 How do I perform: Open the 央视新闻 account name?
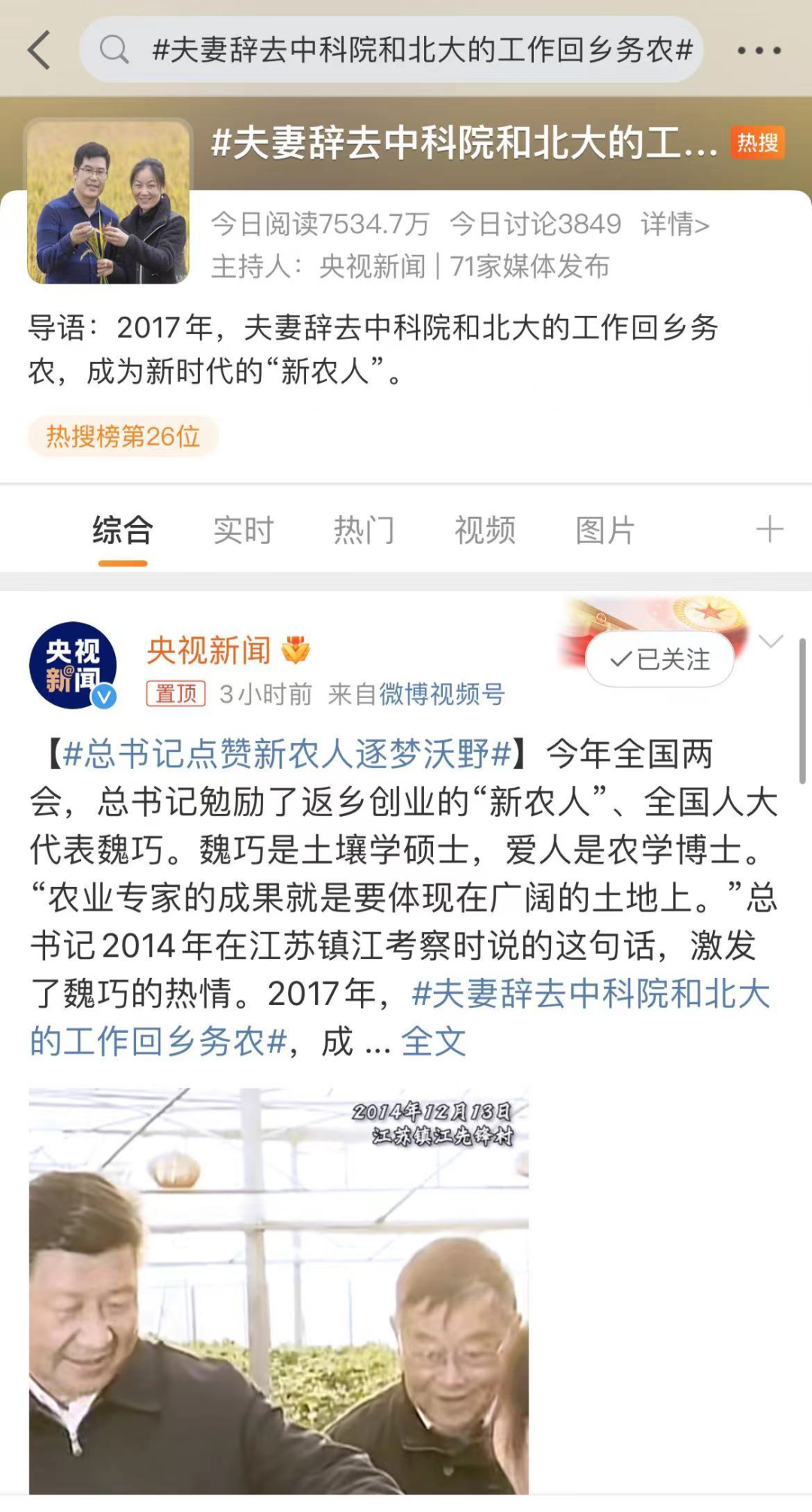(209, 651)
